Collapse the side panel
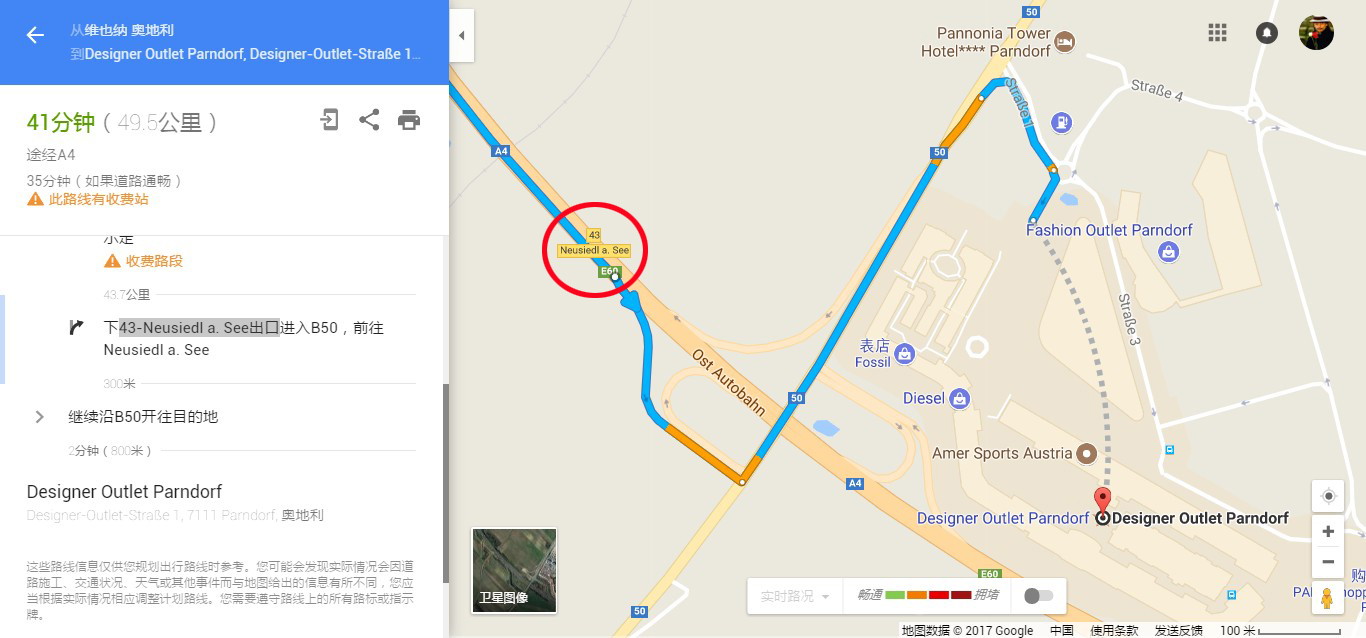Viewport: 1366px width, 638px height. click(461, 36)
